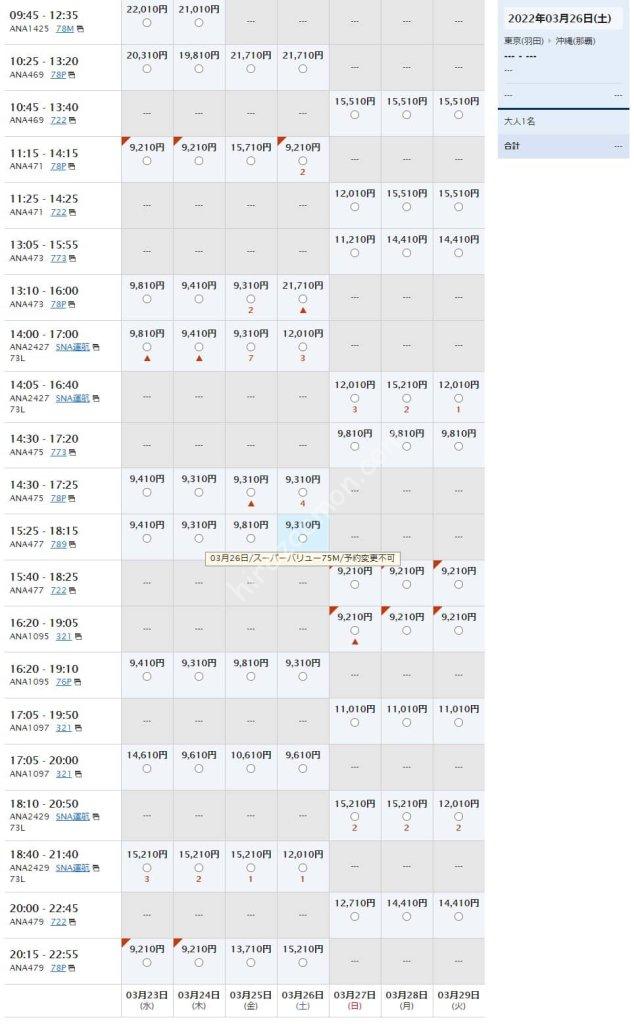The height and width of the screenshot is (1024, 634).
Task: Open 76P aircraft link for 16:20 ANA1095
Action: pos(63,682)
